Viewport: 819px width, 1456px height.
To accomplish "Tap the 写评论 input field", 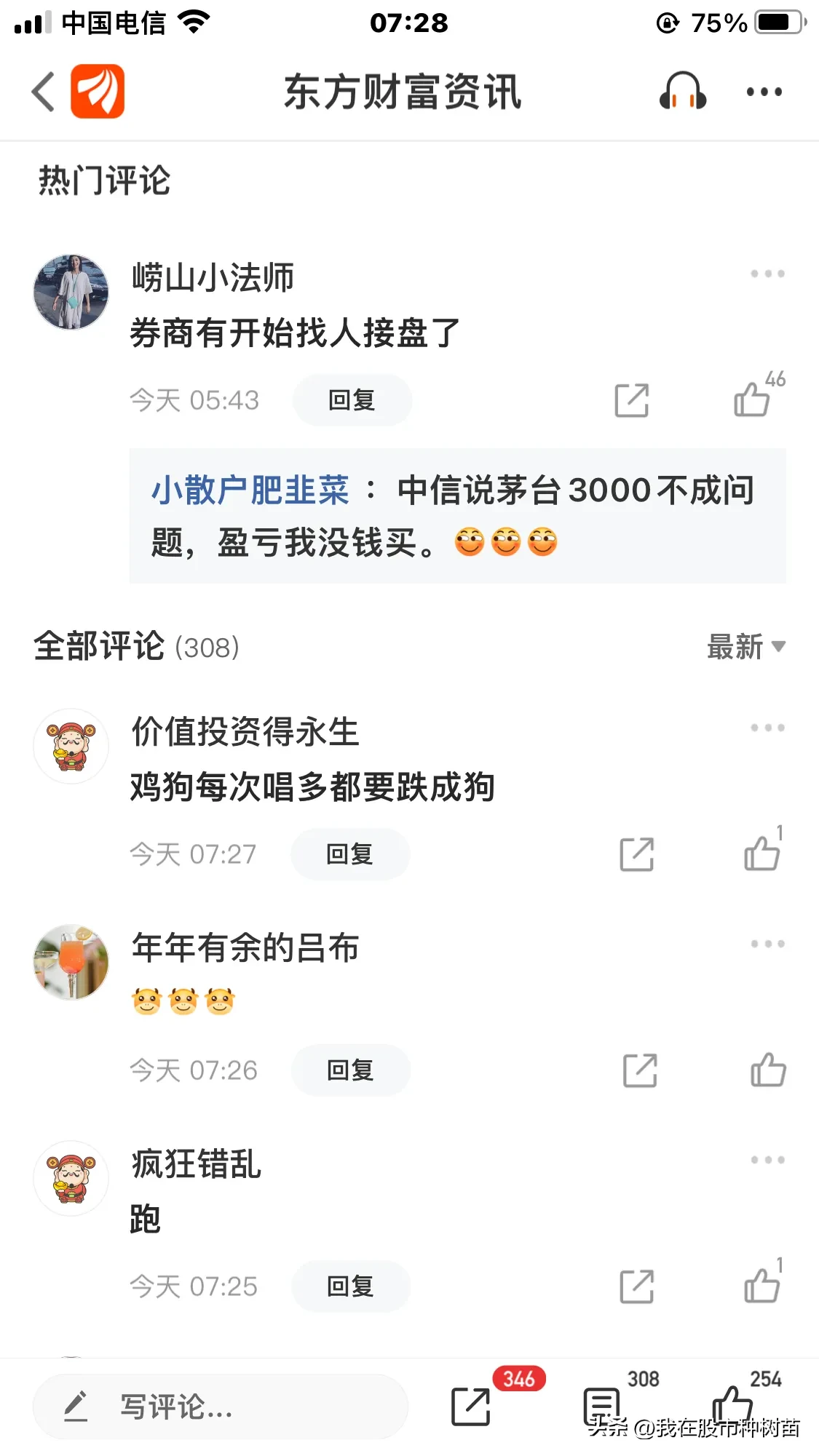I will coord(220,1407).
